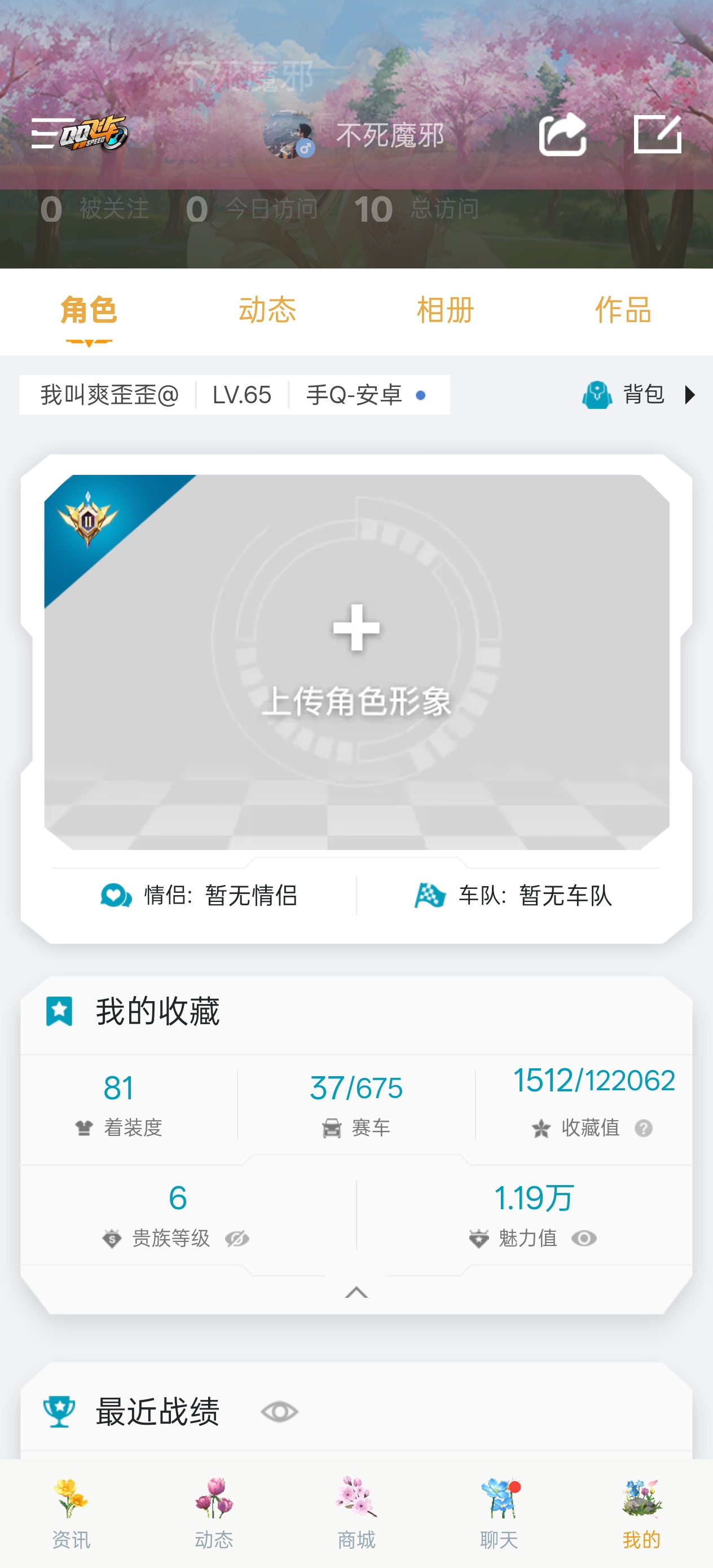Tap the 收藏值 help question mark

pos(643,1128)
